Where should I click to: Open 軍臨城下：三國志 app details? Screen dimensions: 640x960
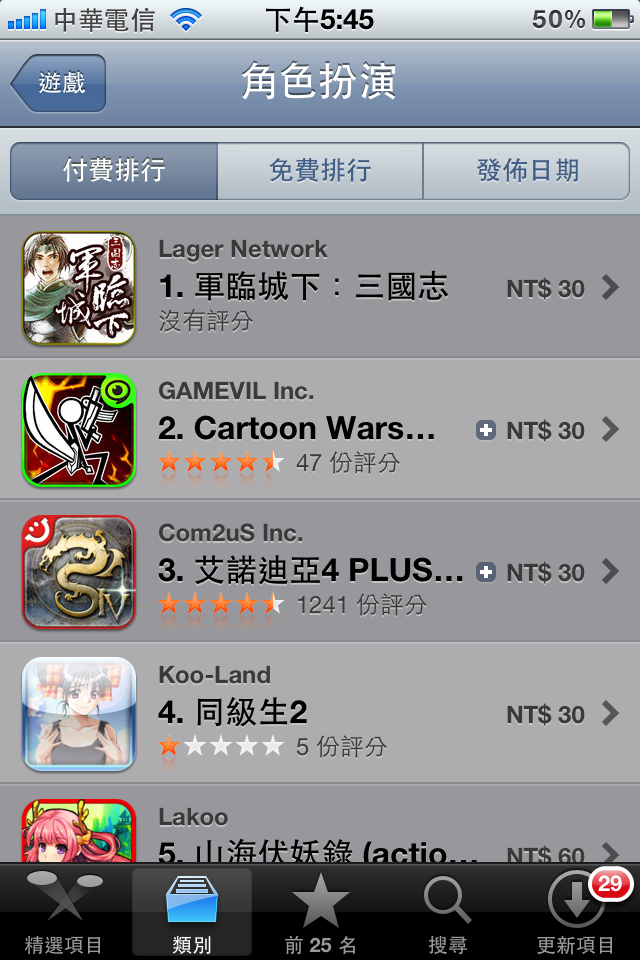(x=320, y=288)
